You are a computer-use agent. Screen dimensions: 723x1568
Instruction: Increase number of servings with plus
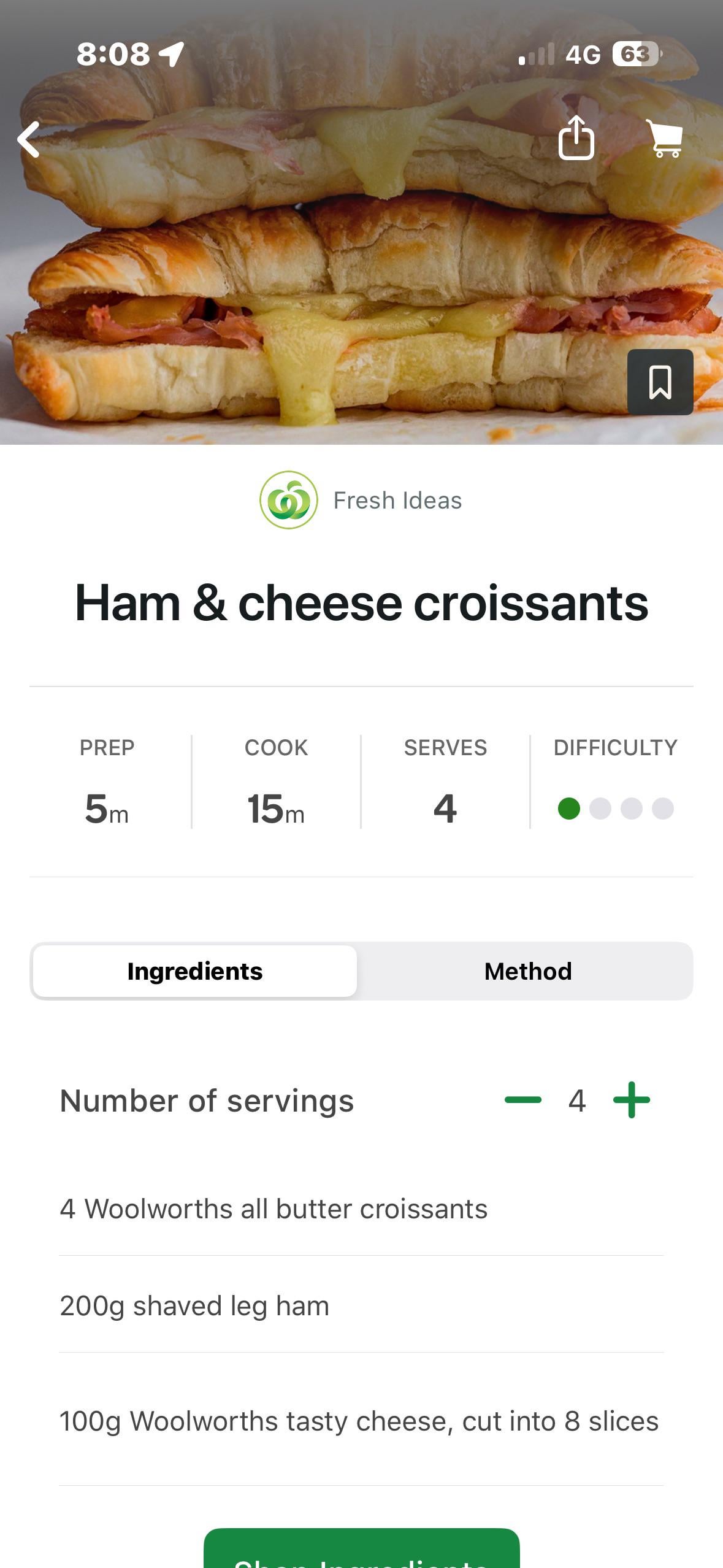coord(632,1100)
